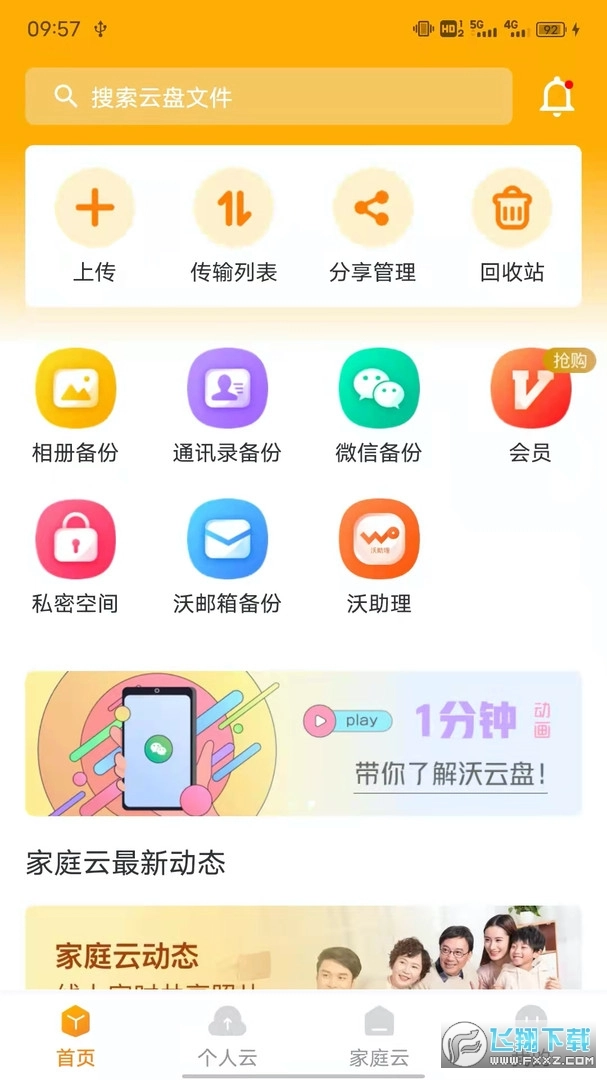Image resolution: width=607 pixels, height=1080 pixels.
Task: Open the notifications bell
Action: click(556, 97)
